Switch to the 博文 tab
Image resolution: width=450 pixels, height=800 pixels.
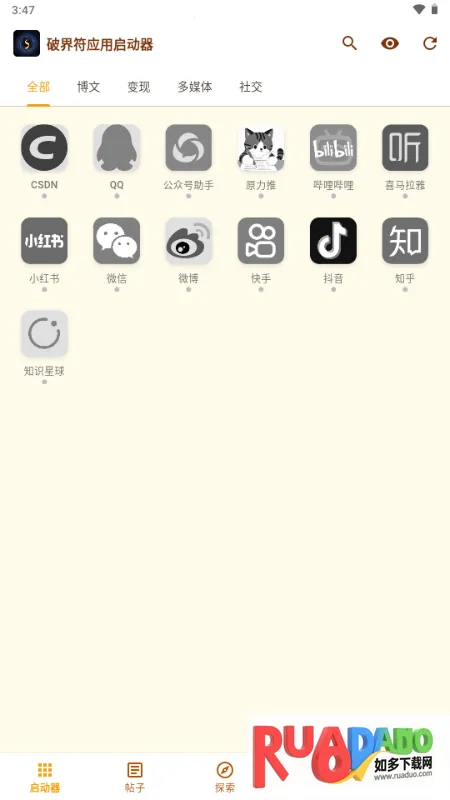88,87
